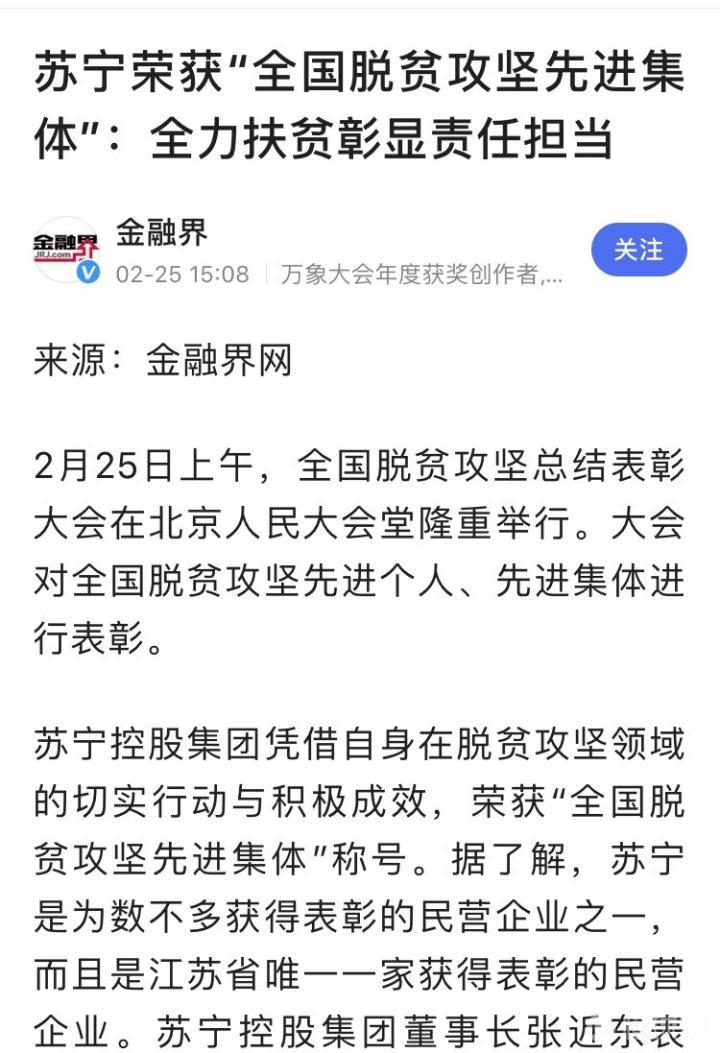Open the 金融界 author name
Screen dimensions: 720x1053
click(x=162, y=233)
